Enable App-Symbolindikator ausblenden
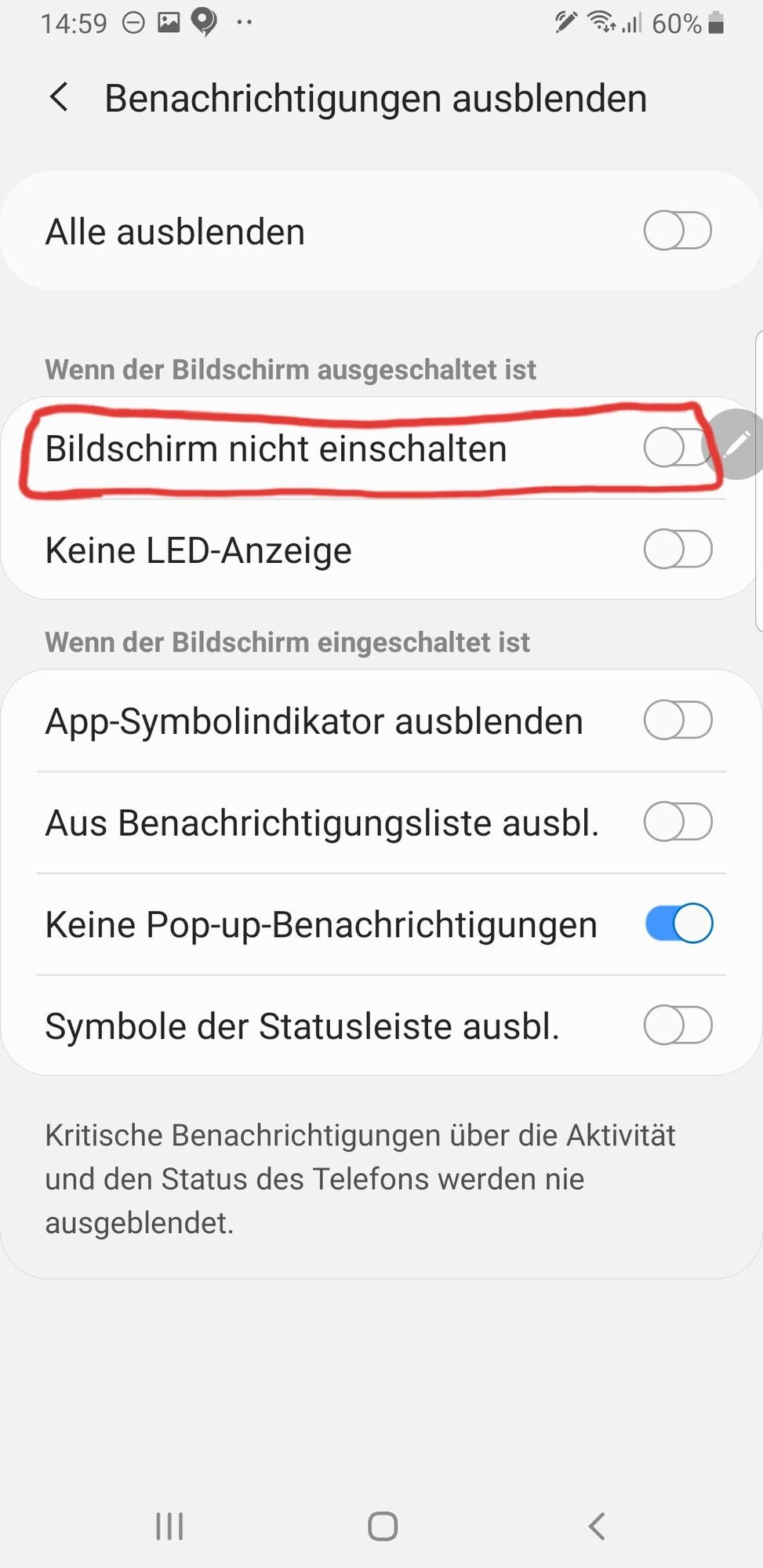The height and width of the screenshot is (1568, 763). pos(678,720)
